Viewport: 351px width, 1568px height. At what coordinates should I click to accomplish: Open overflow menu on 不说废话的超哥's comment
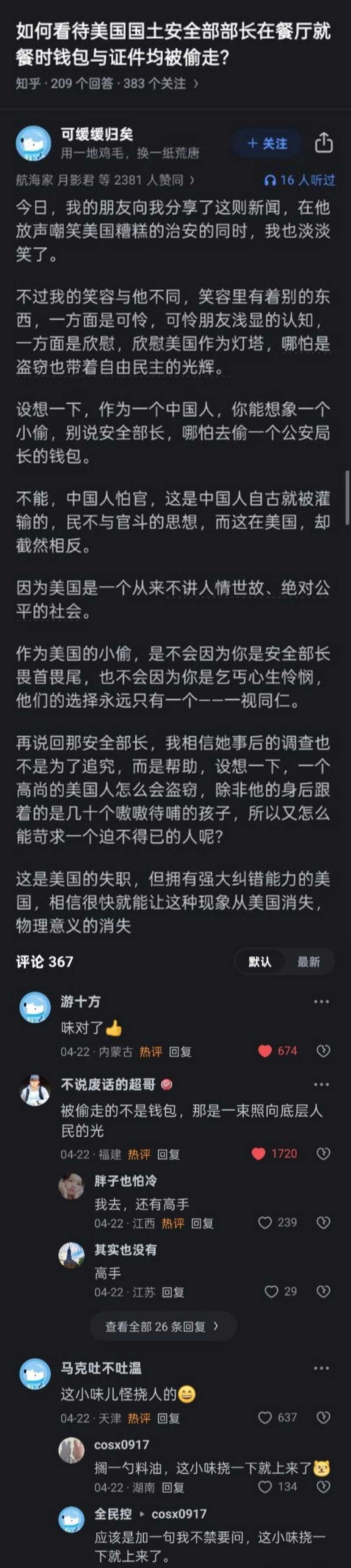click(x=321, y=1085)
